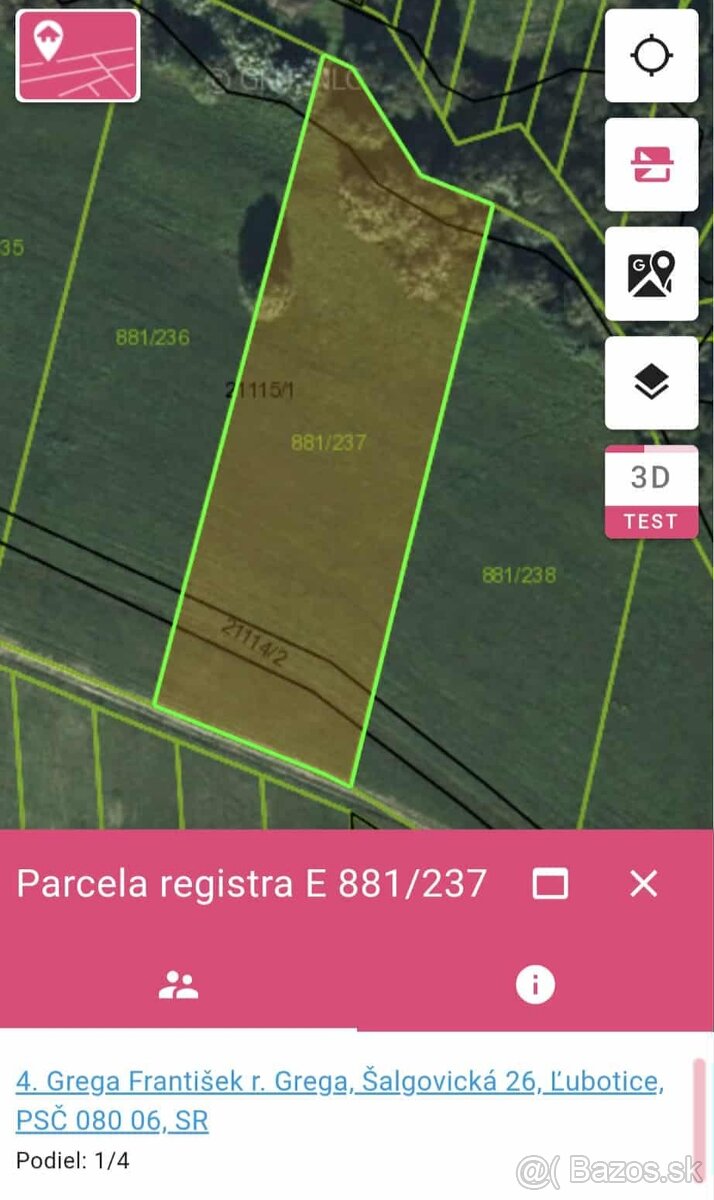The height and width of the screenshot is (1200, 714).
Task: Switch to the parcel info tab
Action: (x=535, y=986)
